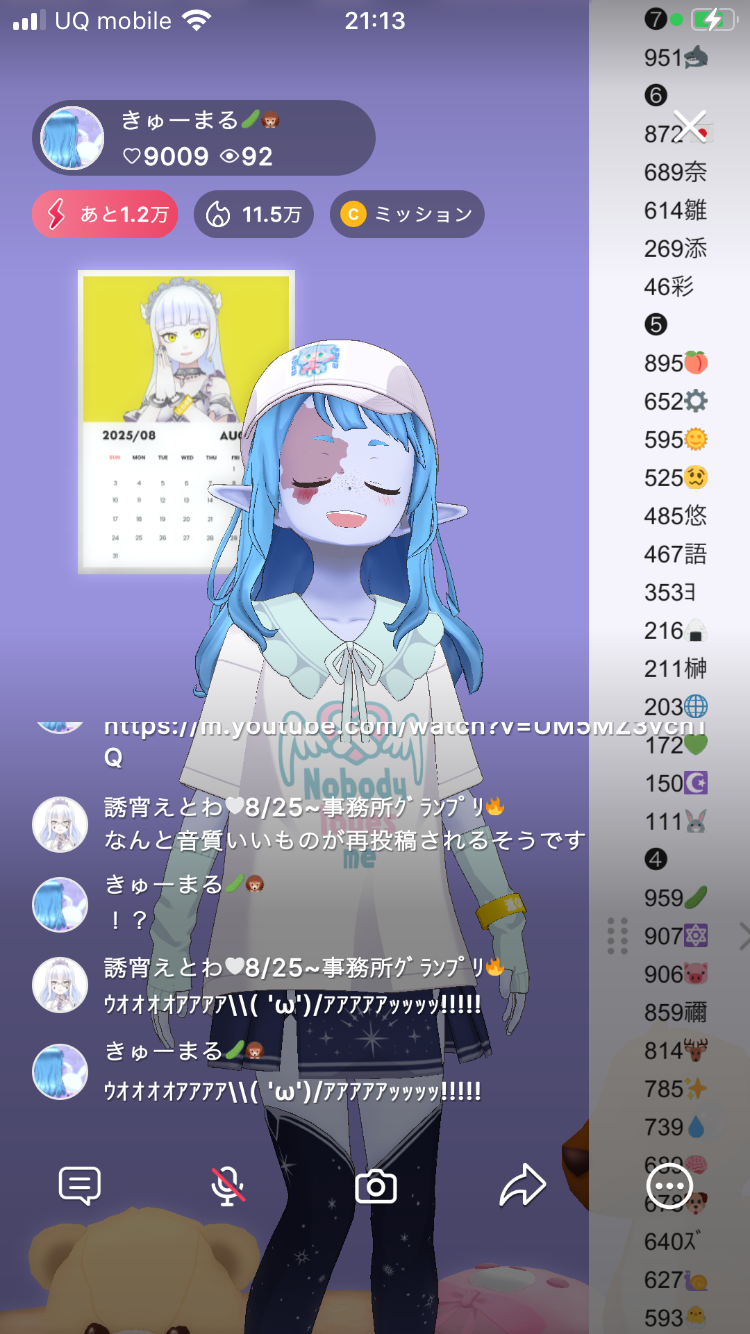
Task: Open きゅーまる's avatar on the ！？ comment
Action: click(x=60, y=905)
